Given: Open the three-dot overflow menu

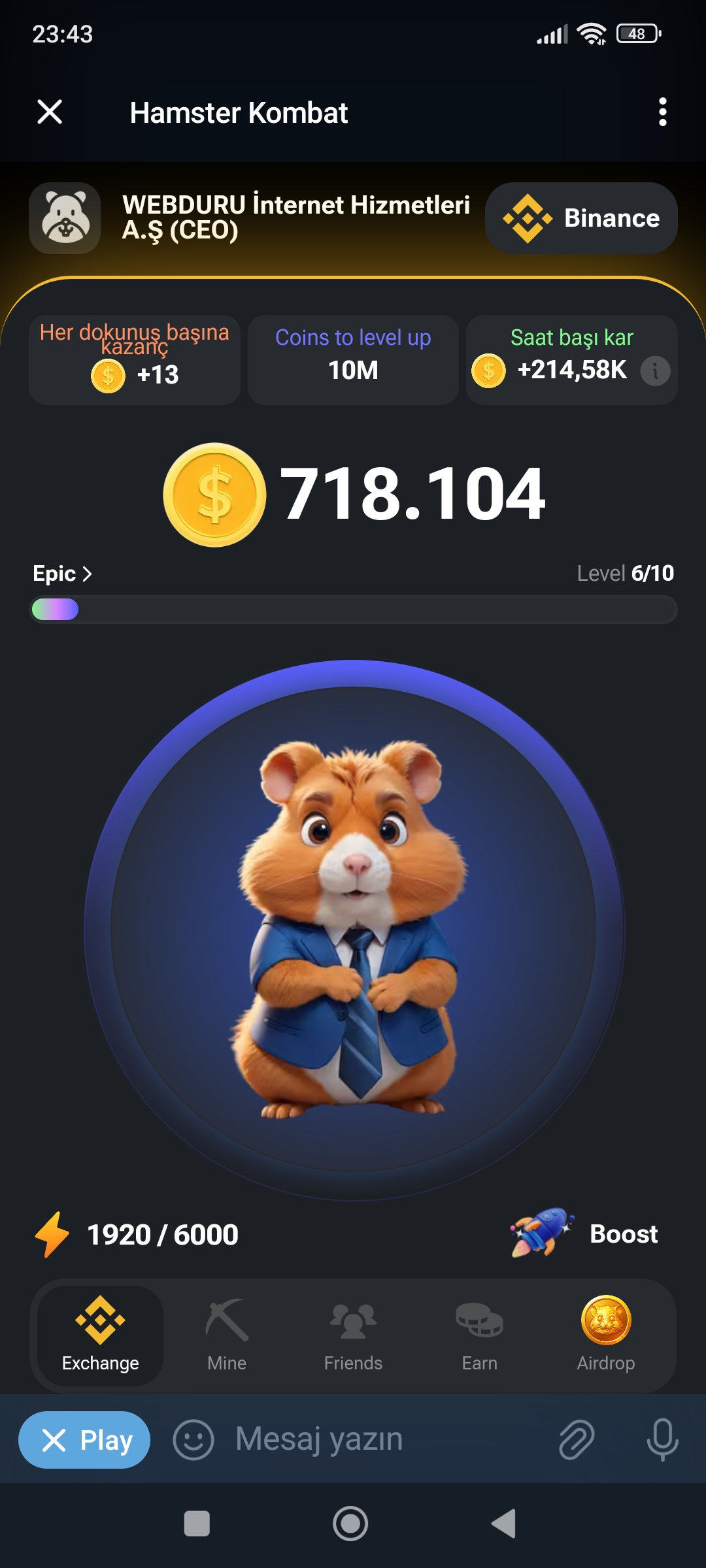Looking at the screenshot, I should (x=662, y=112).
